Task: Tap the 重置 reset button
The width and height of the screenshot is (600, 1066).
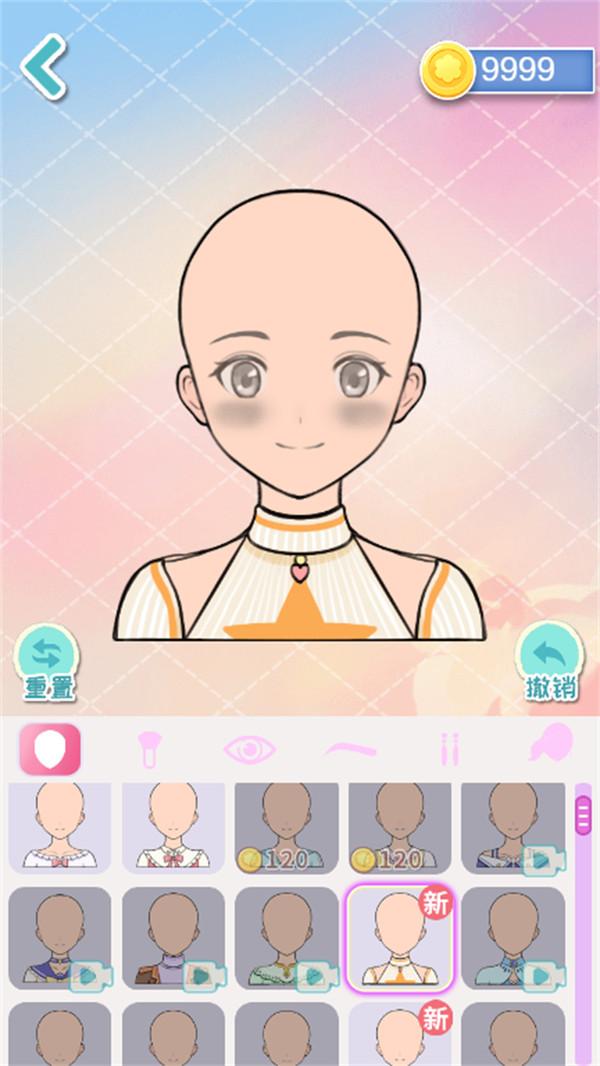Action: click(x=48, y=660)
